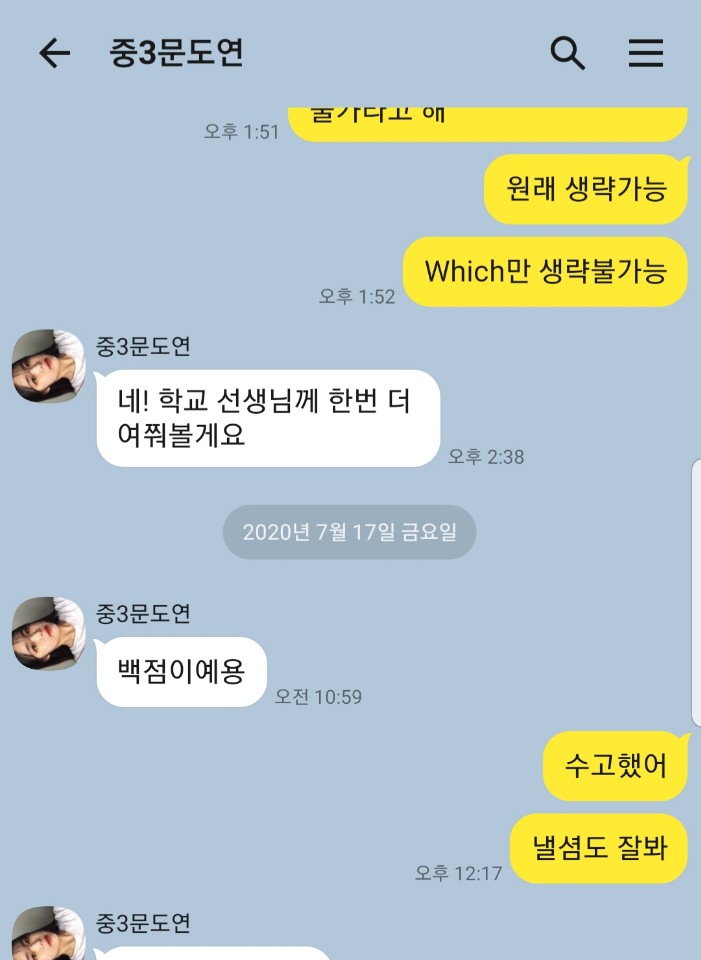The height and width of the screenshot is (960, 701).
Task: Open sender's profile photo beside 백점이예용 message
Action: click(48, 633)
